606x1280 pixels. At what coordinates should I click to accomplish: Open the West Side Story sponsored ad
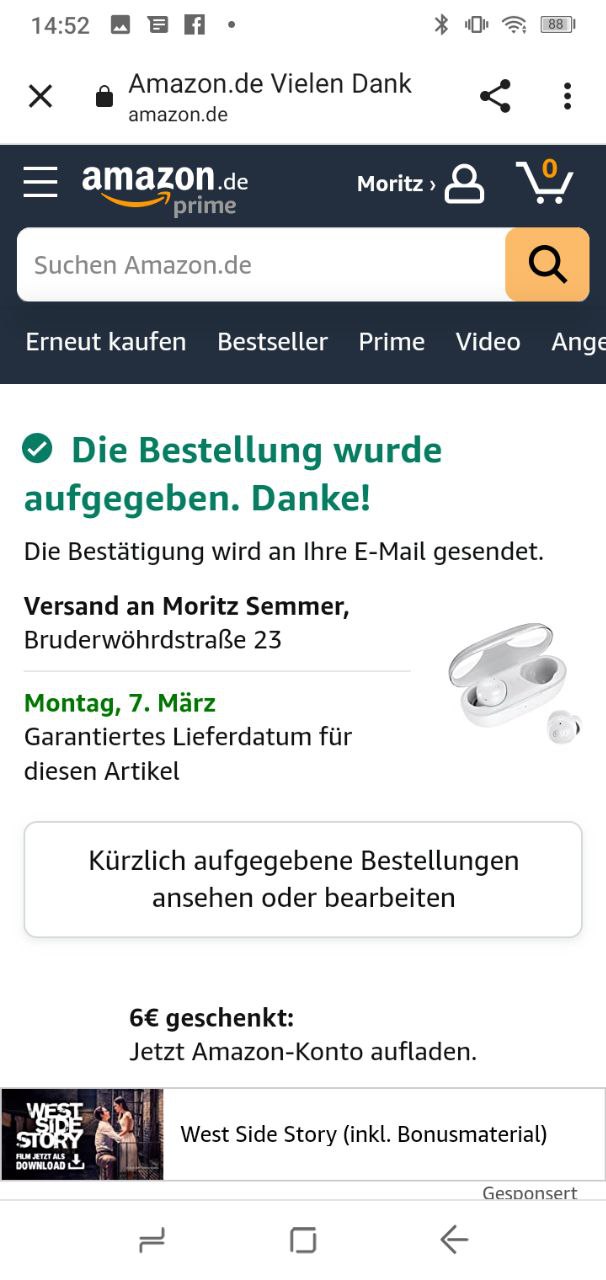coord(303,1135)
